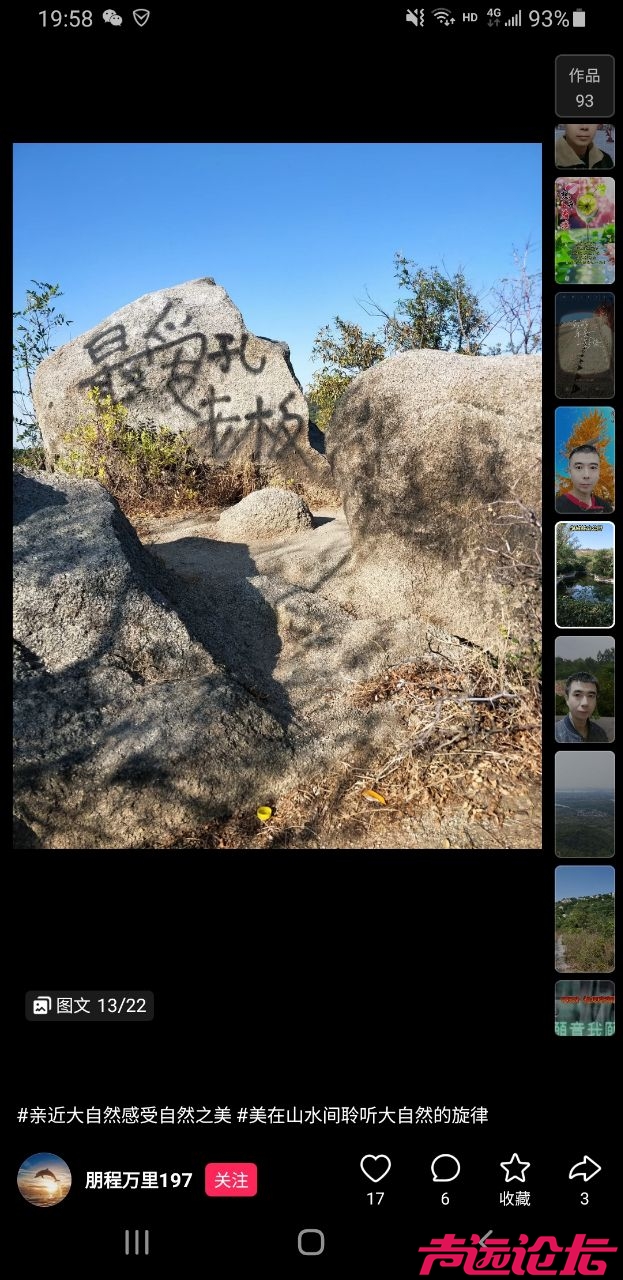Open hashtag #美在山水间聆听大自然的旋律
The height and width of the screenshot is (1280, 623).
point(362,1115)
